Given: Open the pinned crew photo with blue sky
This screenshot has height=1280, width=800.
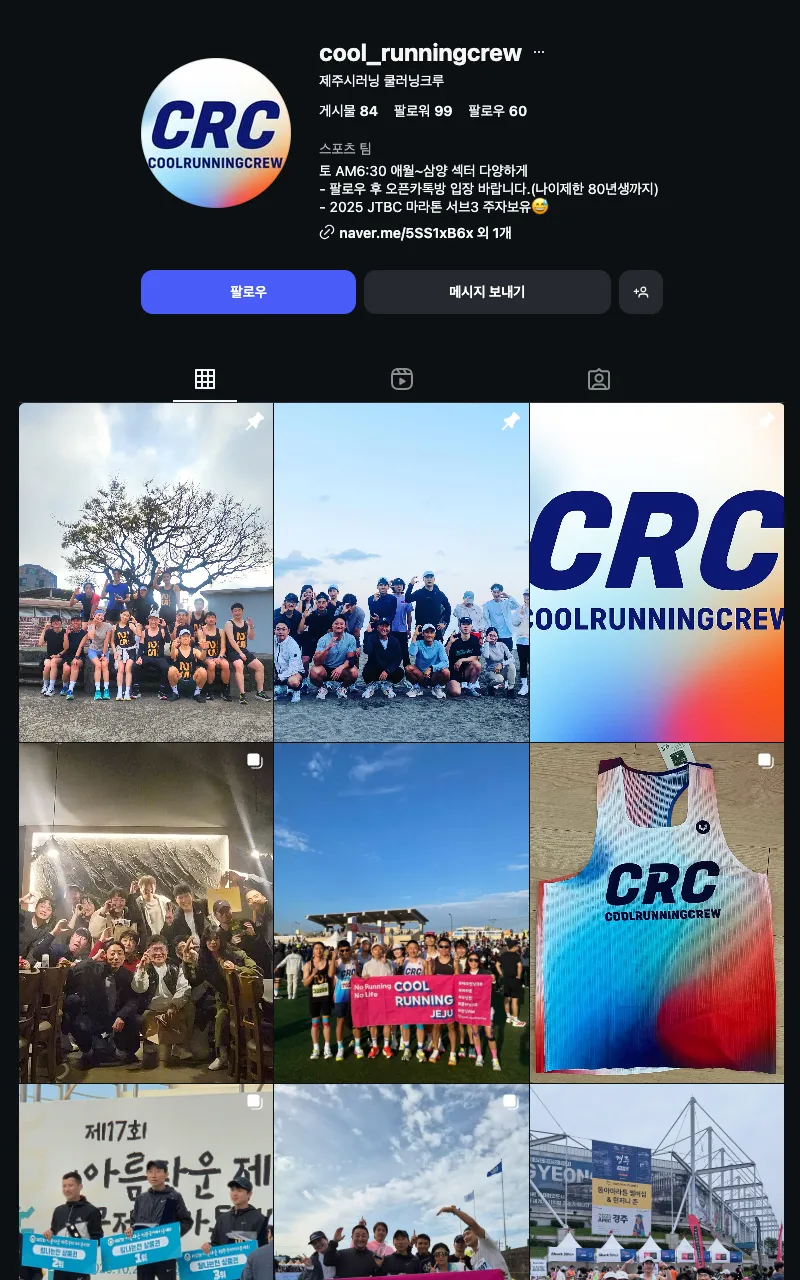Looking at the screenshot, I should tap(401, 572).
